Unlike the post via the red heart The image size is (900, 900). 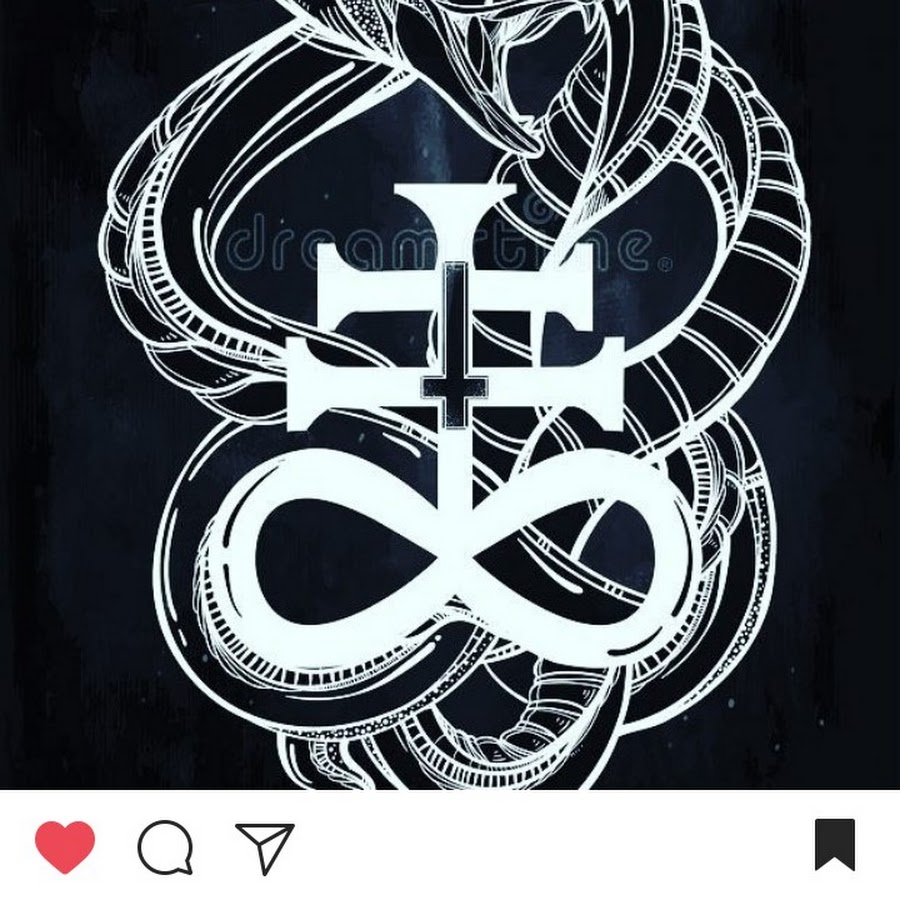(65, 847)
